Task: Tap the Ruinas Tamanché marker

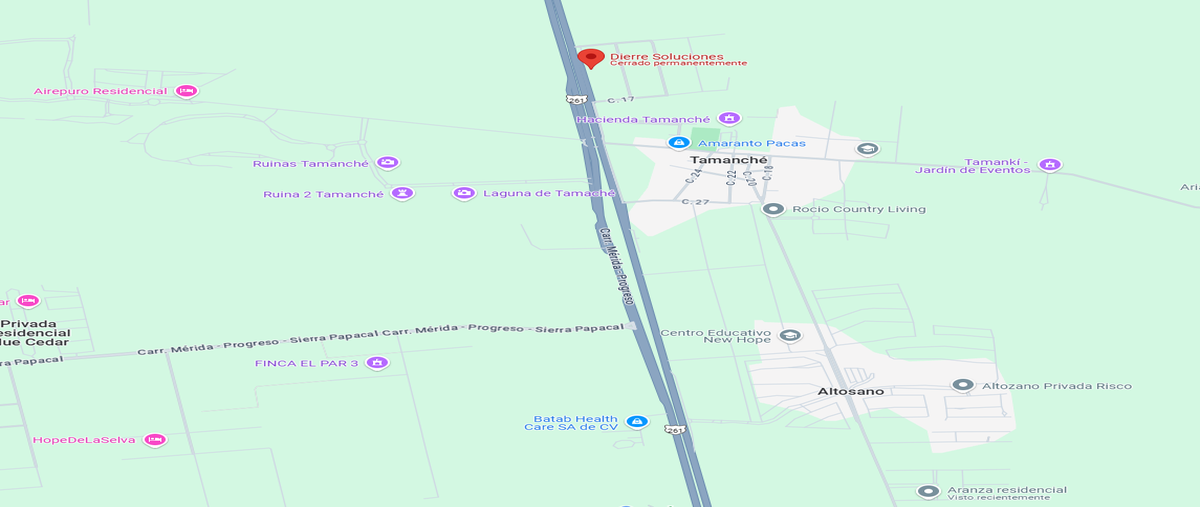Action: [x=389, y=163]
